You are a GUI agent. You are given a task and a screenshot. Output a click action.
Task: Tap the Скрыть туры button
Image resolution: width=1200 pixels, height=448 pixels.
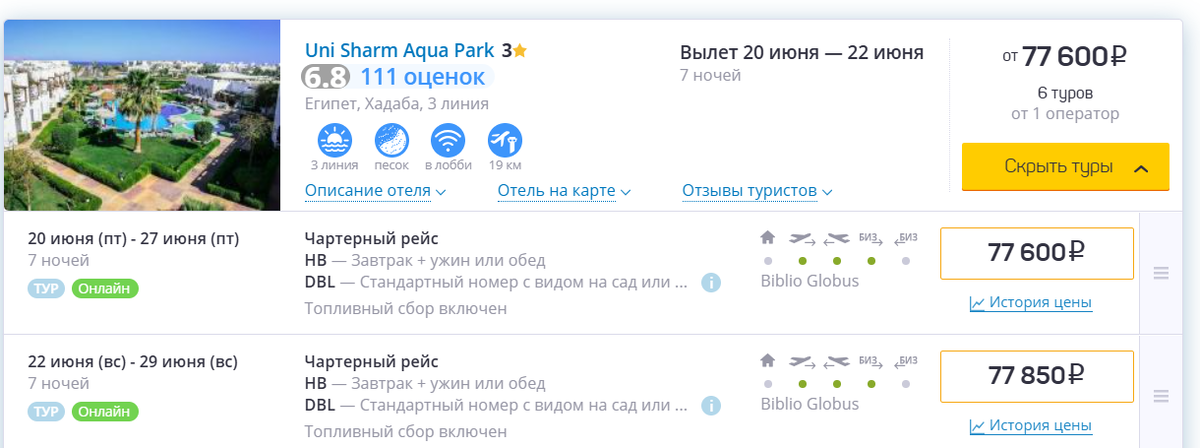[x=1065, y=166]
